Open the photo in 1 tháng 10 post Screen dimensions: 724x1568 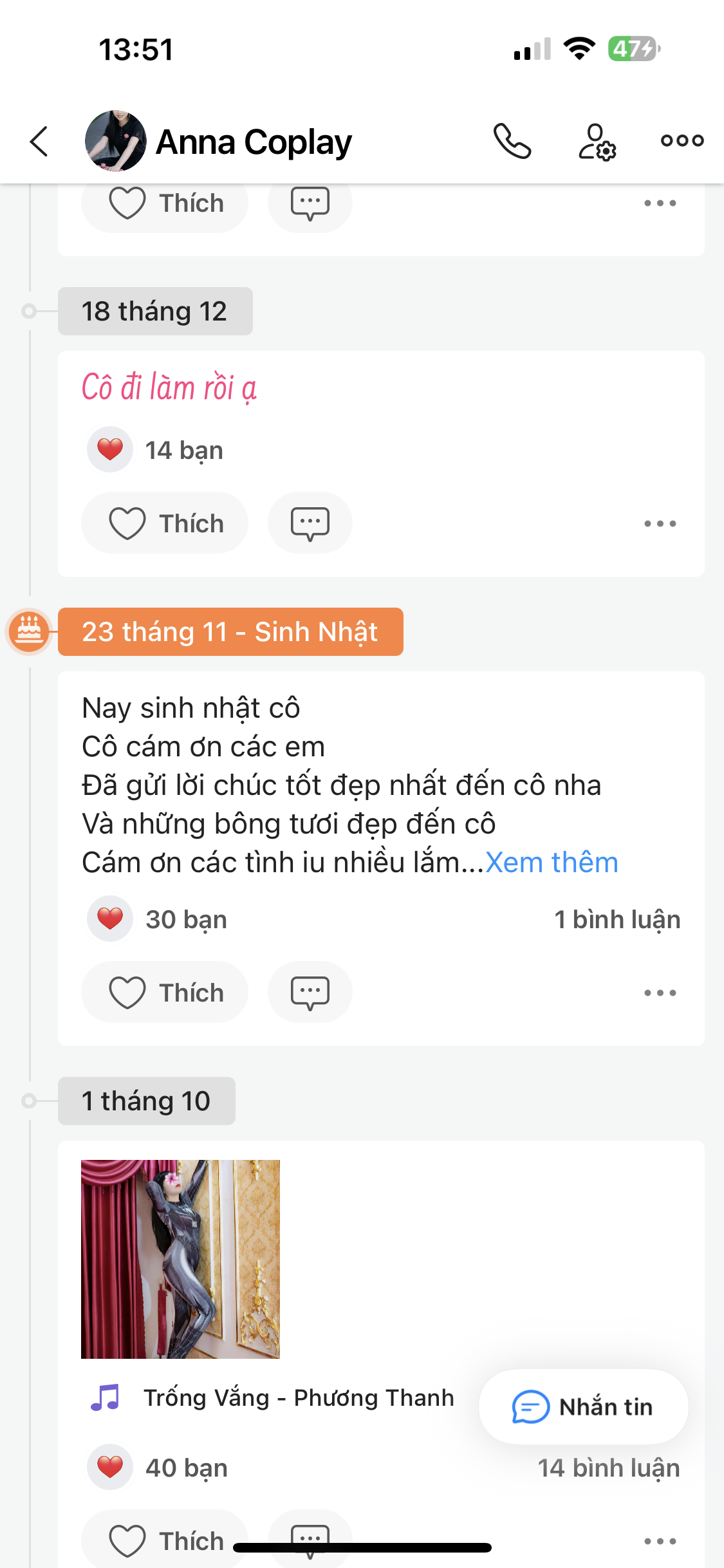(180, 1259)
